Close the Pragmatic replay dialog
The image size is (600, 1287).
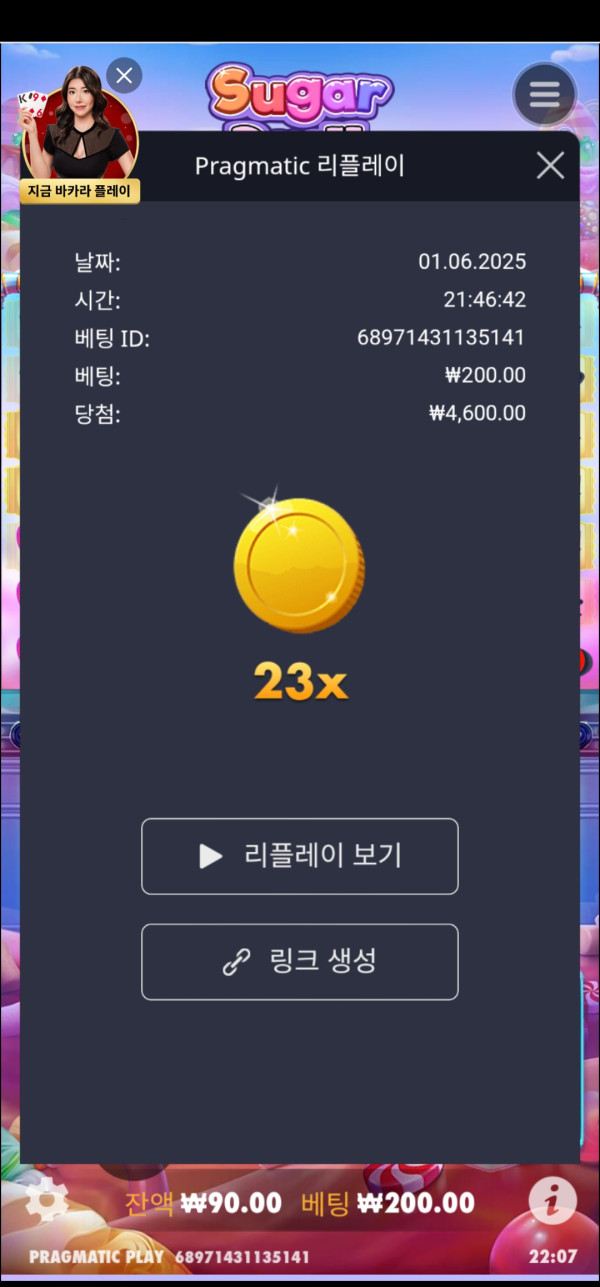550,165
